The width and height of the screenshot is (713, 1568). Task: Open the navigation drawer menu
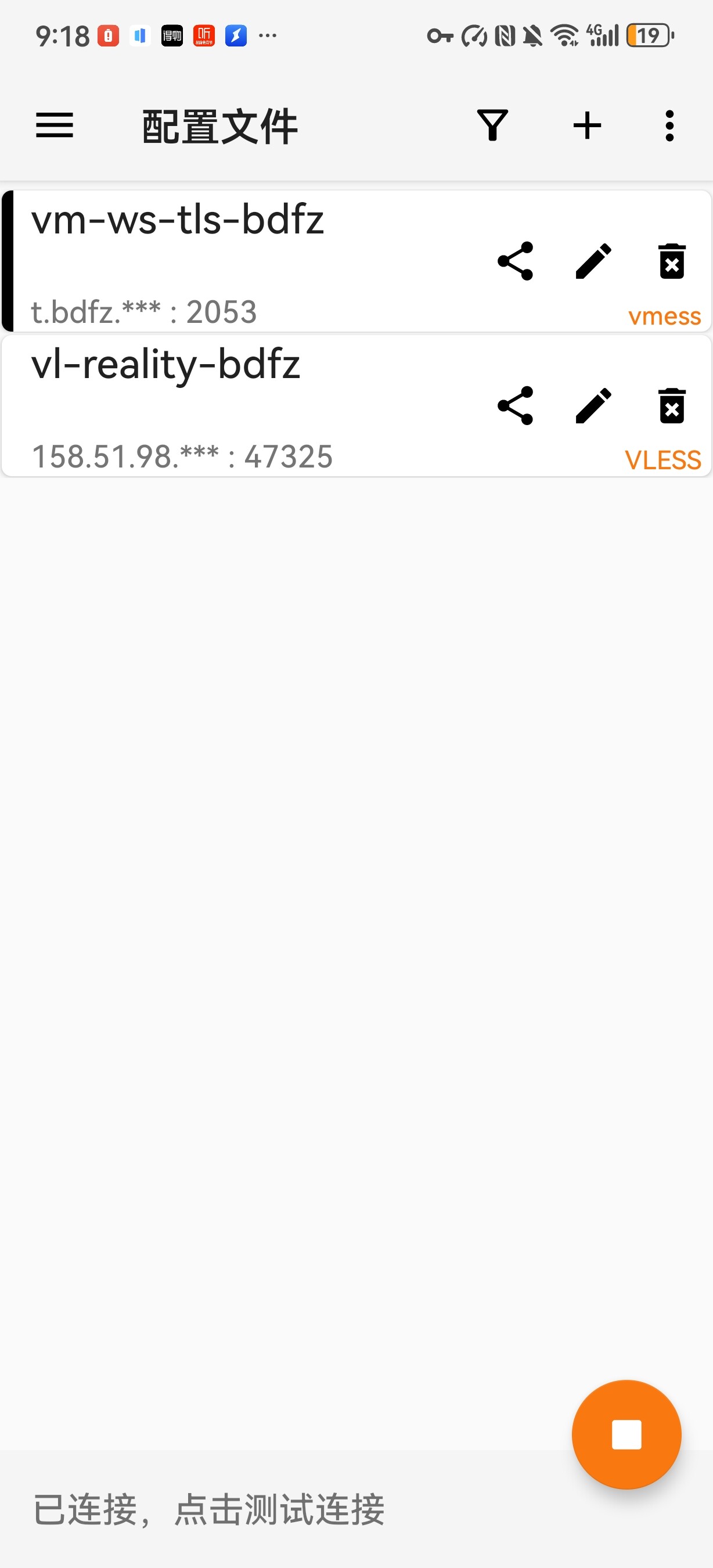[54, 126]
